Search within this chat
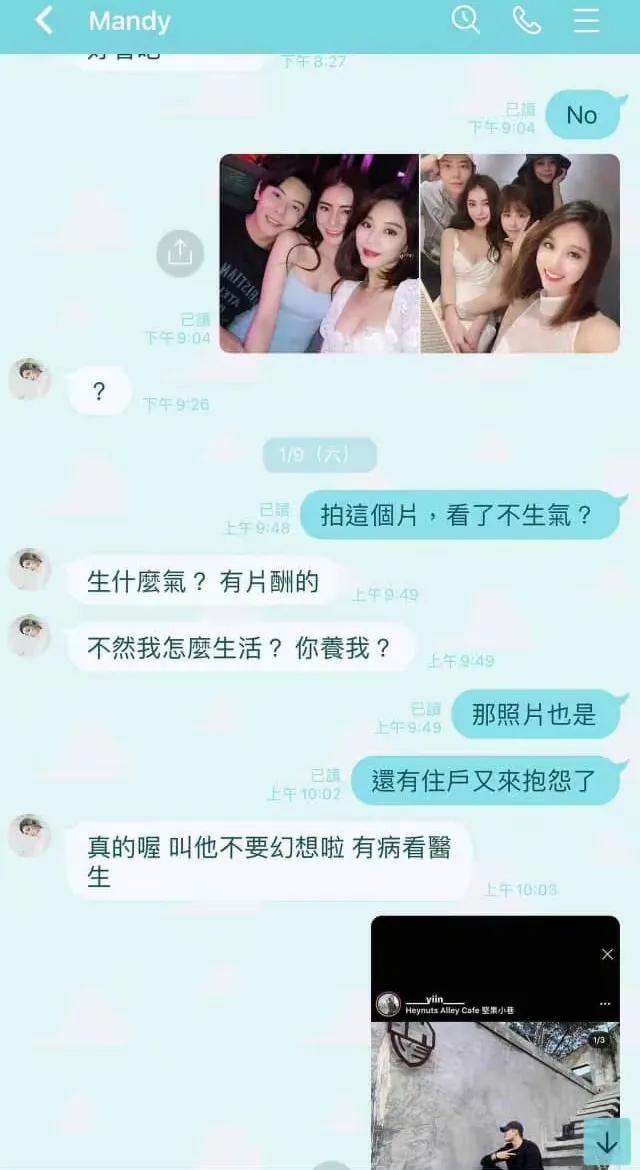Viewport: 640px width, 1170px height. point(466,20)
